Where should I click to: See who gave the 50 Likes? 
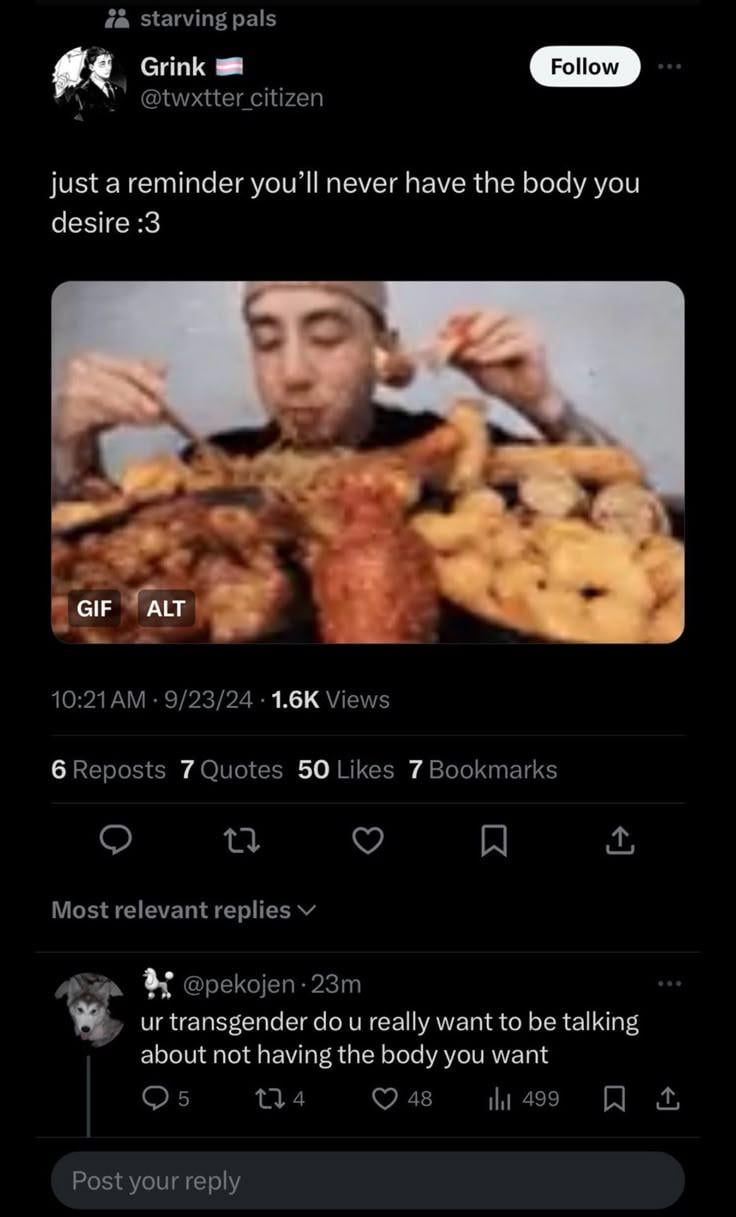pyautogui.click(x=346, y=769)
